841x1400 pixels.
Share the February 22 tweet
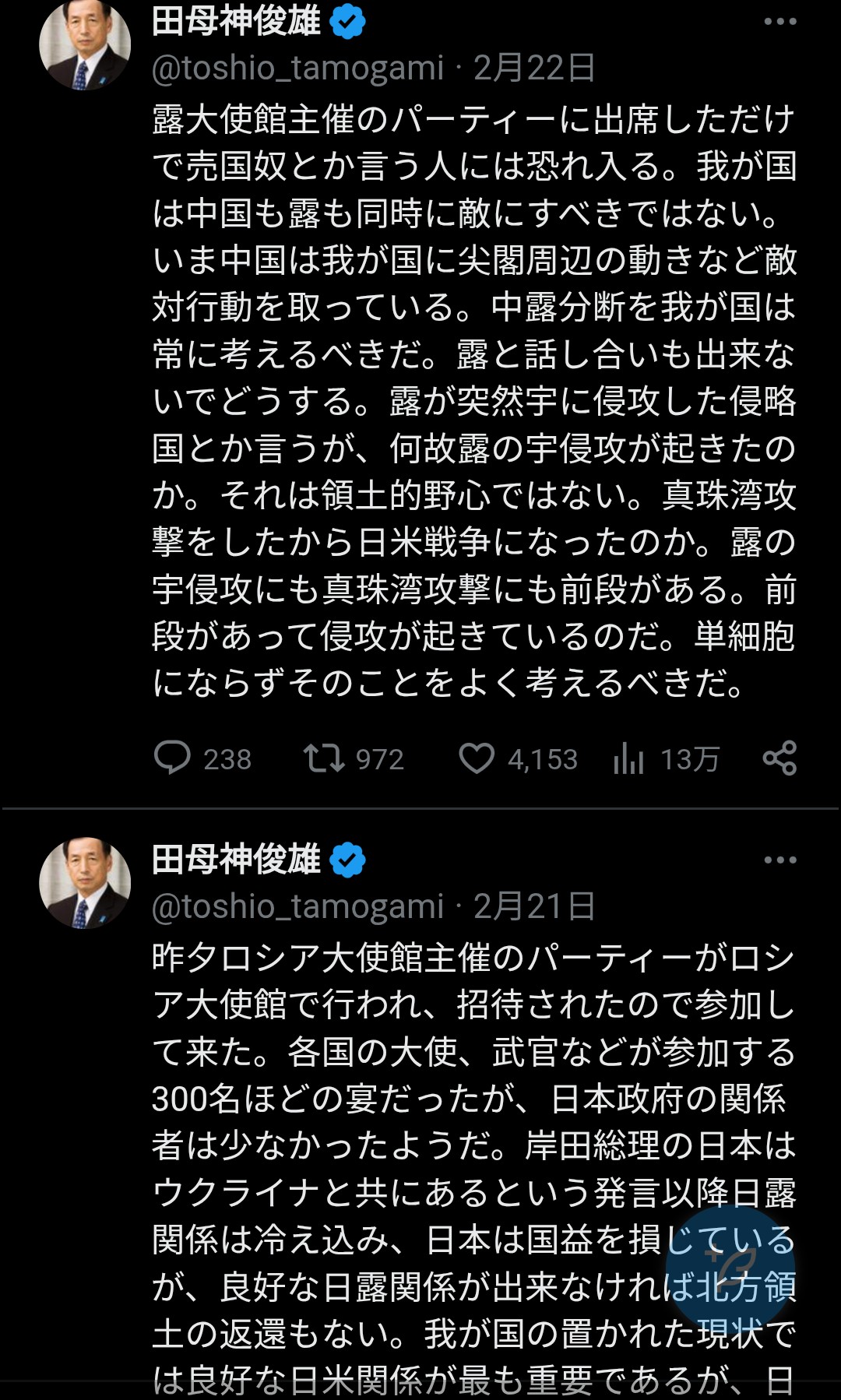click(x=779, y=758)
